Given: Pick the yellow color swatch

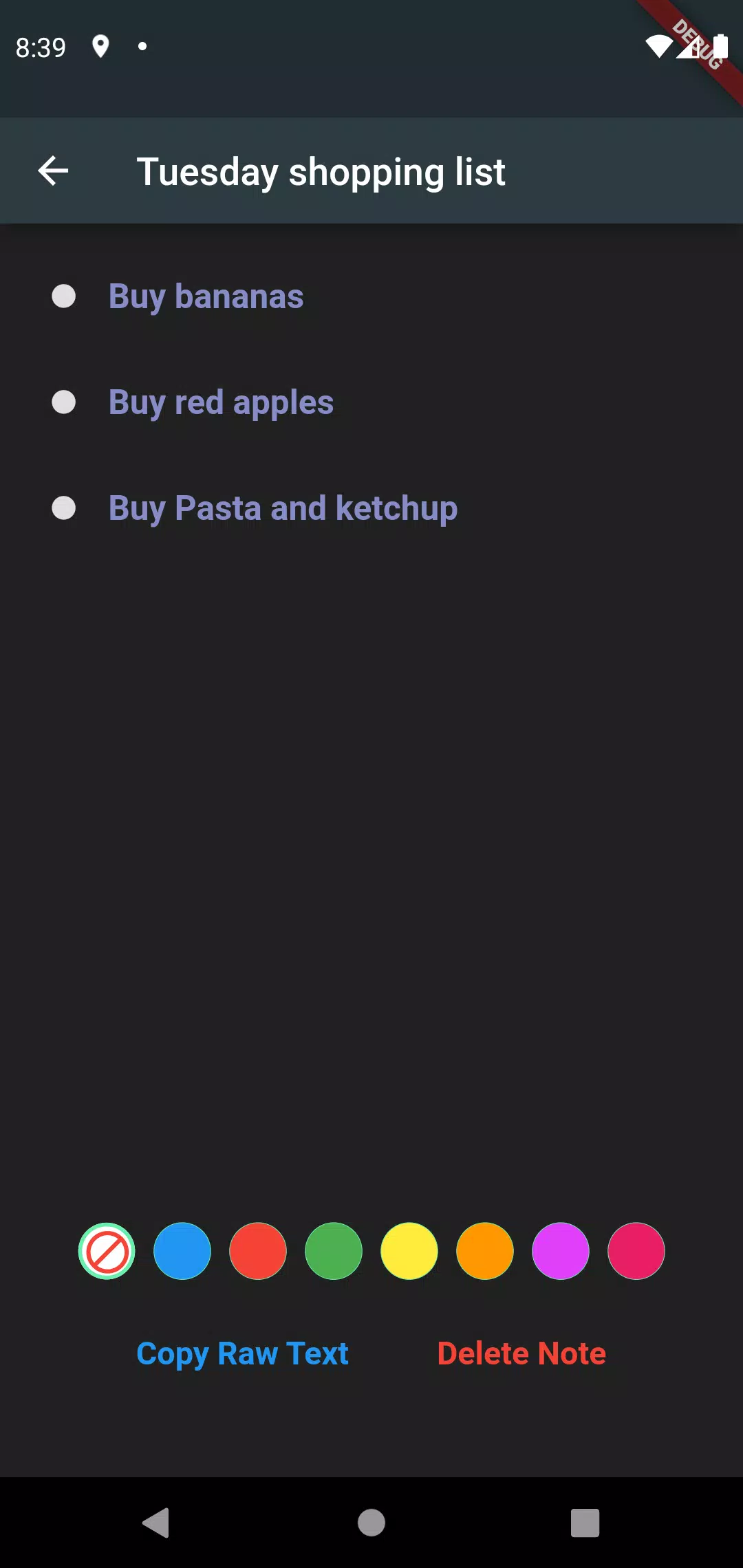Looking at the screenshot, I should coord(409,1251).
